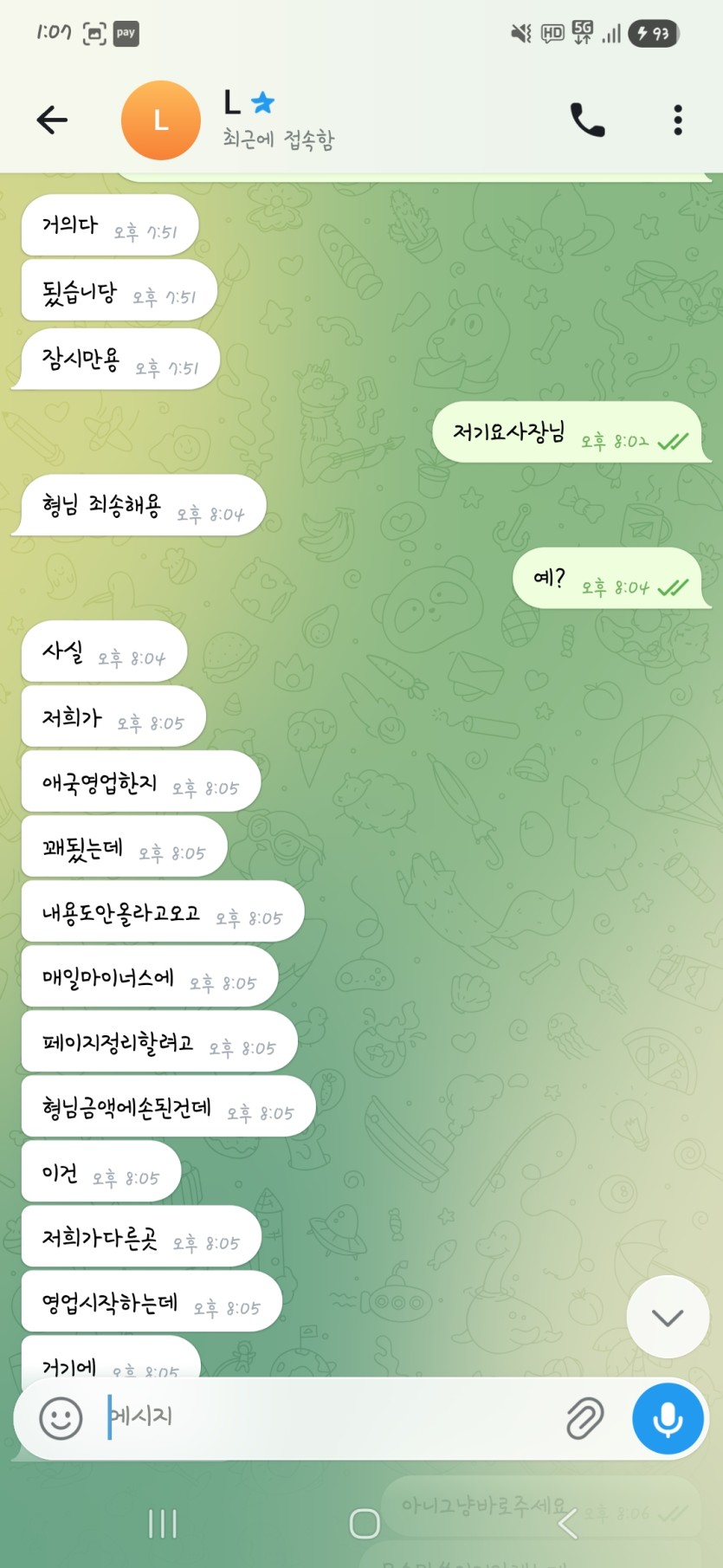Open recent apps from the navigation bar
Image resolution: width=723 pixels, height=1568 pixels.
click(163, 1524)
